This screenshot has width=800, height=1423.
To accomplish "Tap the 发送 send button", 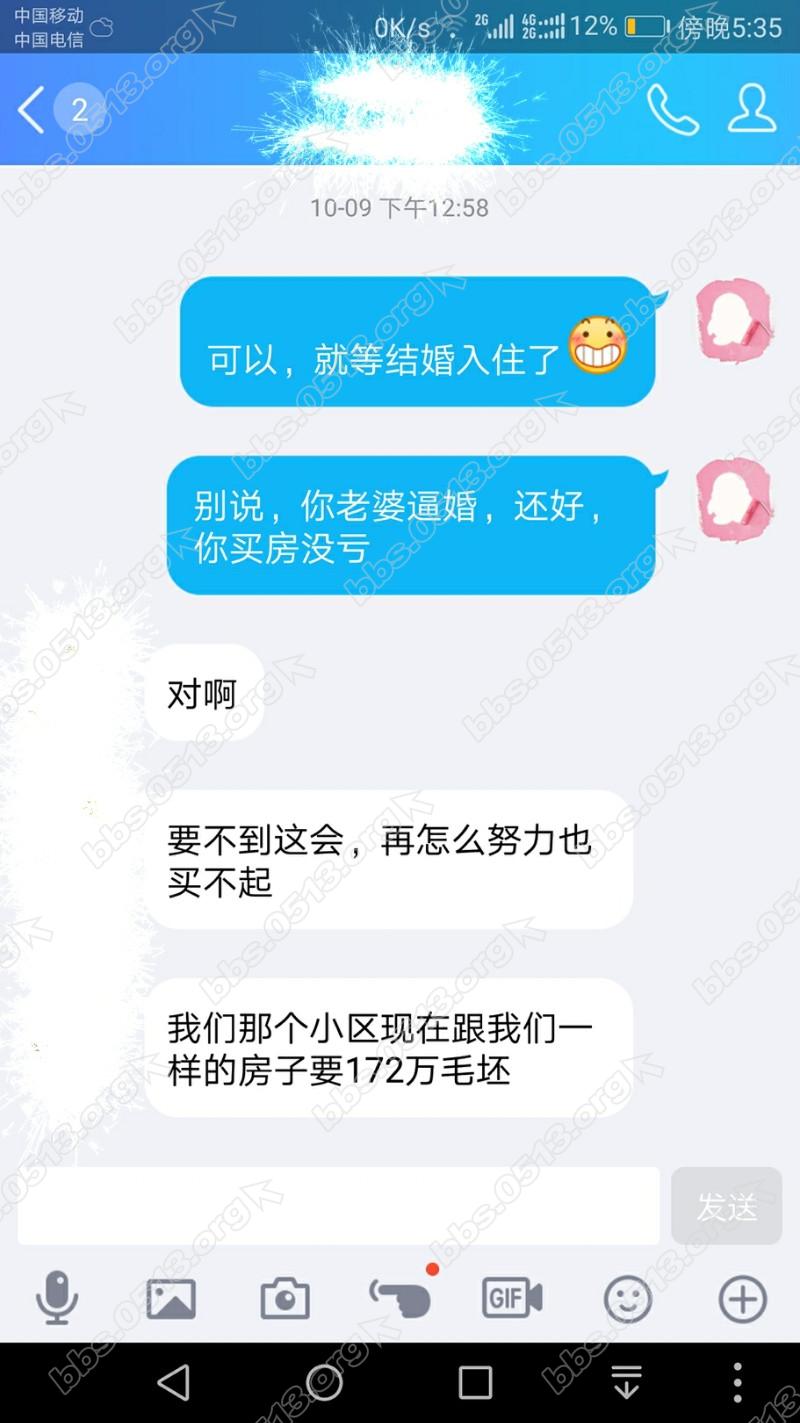I will click(726, 1206).
